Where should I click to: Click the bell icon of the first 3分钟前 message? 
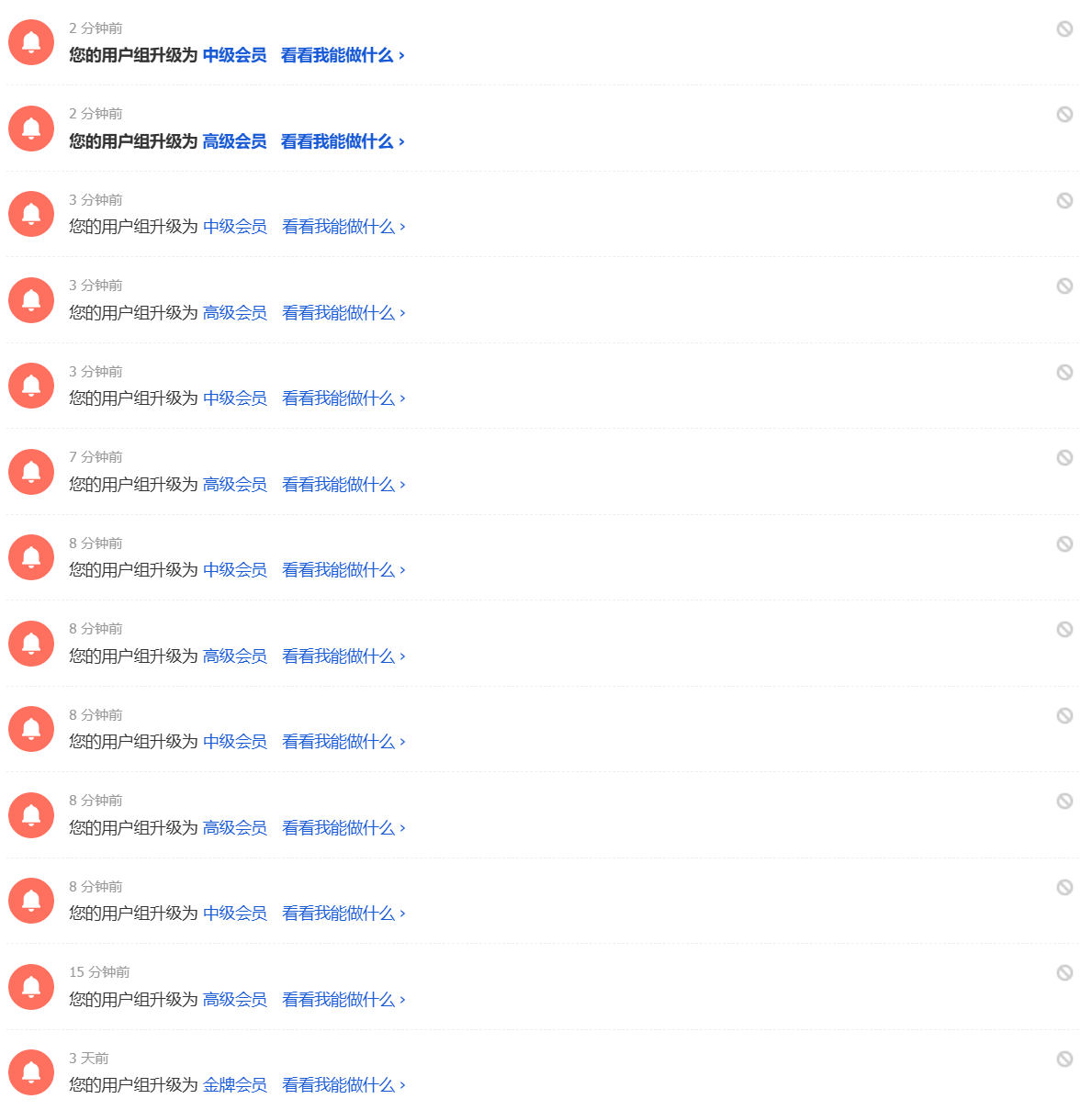(30, 213)
